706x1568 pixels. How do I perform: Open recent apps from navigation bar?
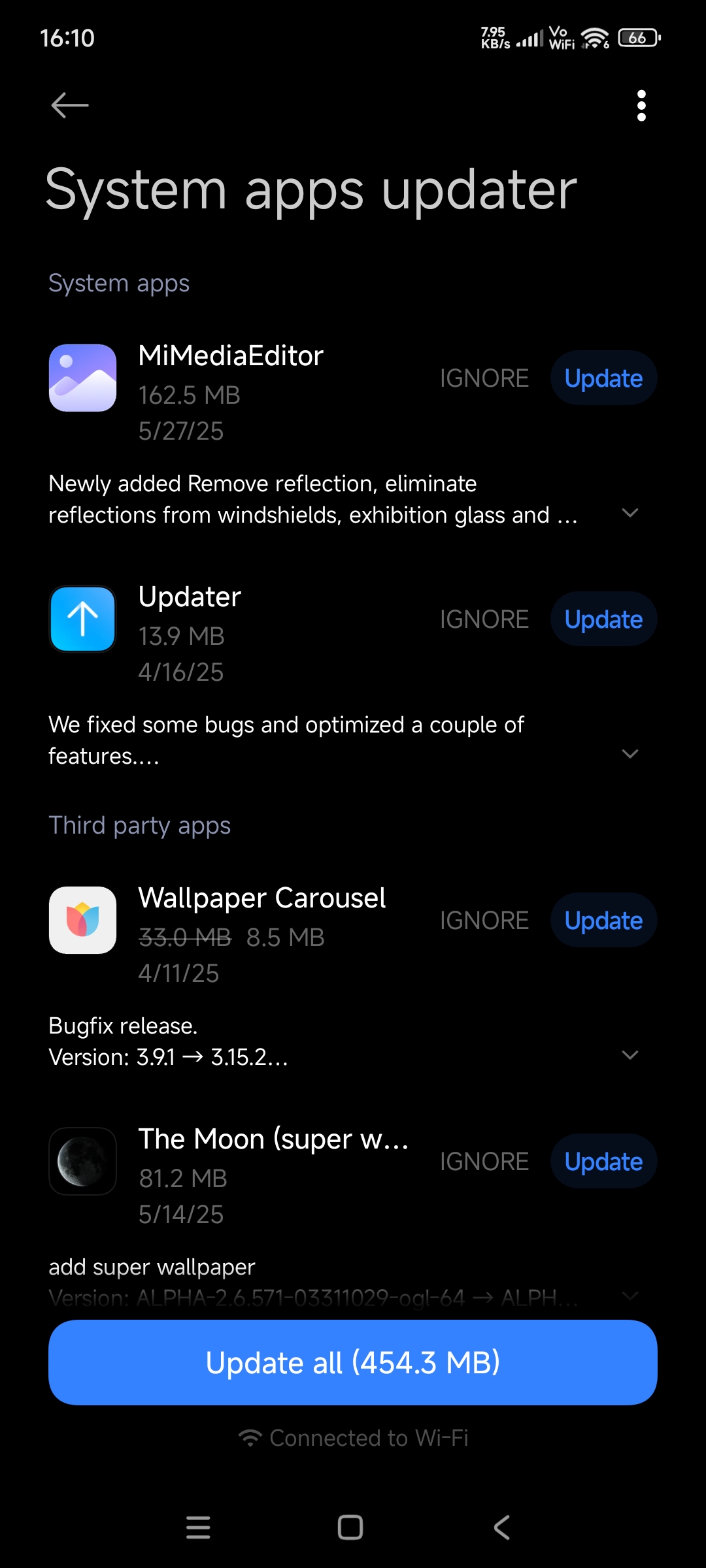[x=198, y=1527]
